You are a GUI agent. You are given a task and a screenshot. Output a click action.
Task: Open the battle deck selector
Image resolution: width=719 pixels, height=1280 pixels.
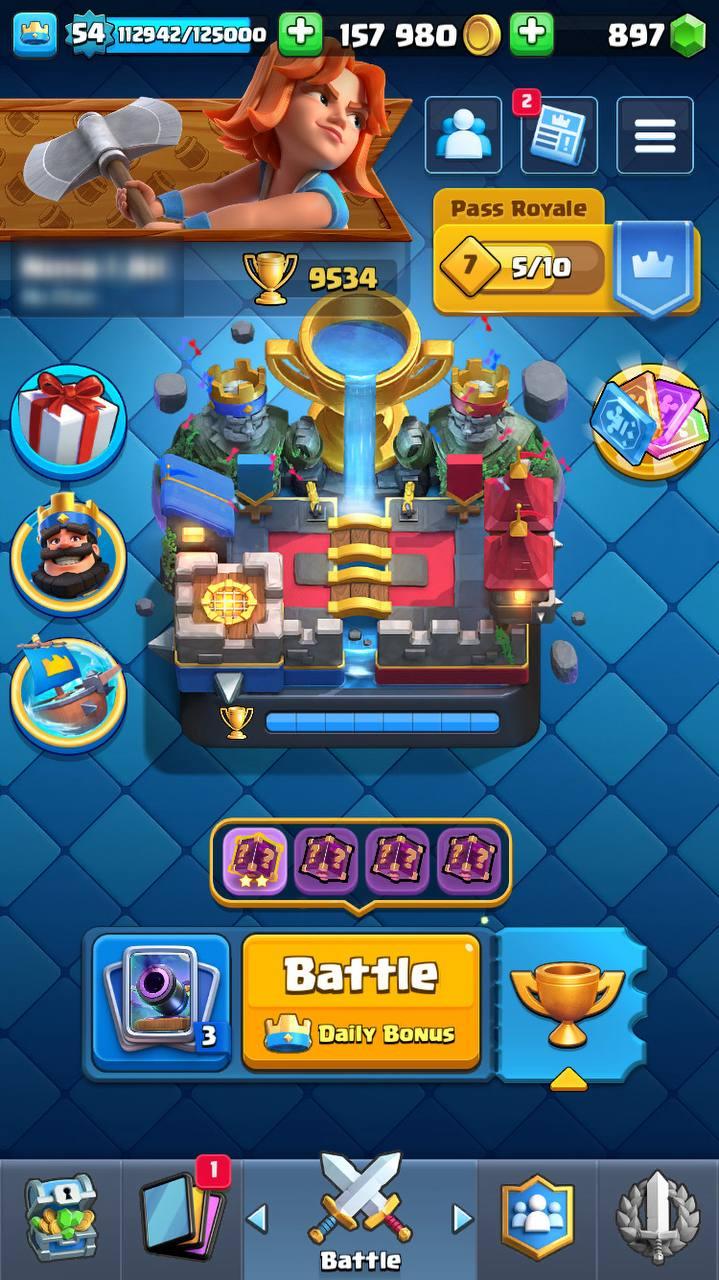point(161,1001)
